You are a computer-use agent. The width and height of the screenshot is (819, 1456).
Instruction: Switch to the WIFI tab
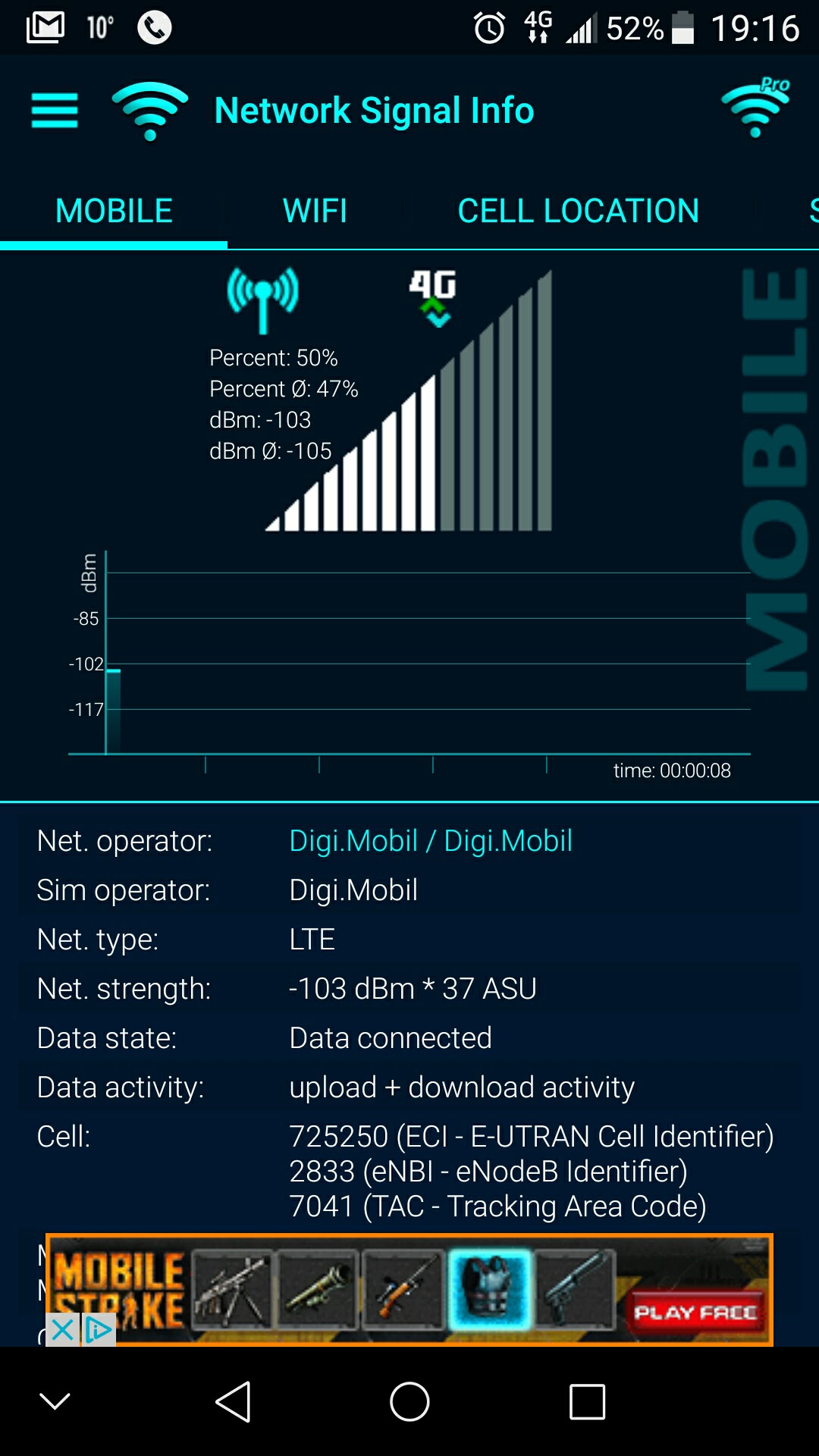[315, 211]
